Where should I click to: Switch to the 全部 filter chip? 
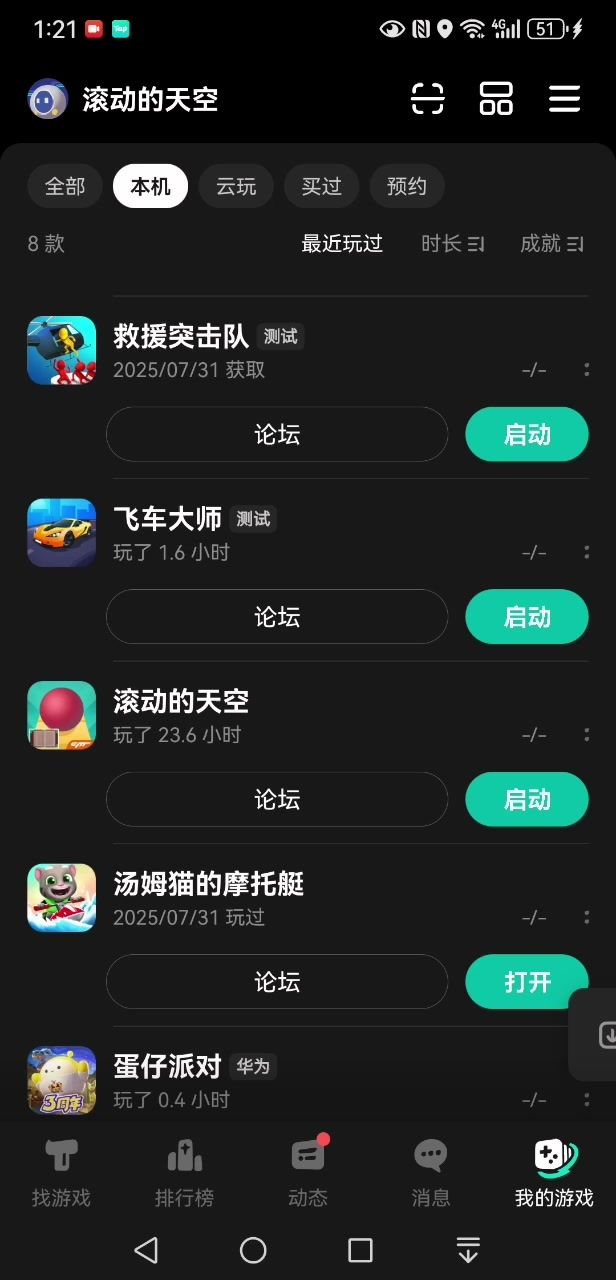coord(65,186)
